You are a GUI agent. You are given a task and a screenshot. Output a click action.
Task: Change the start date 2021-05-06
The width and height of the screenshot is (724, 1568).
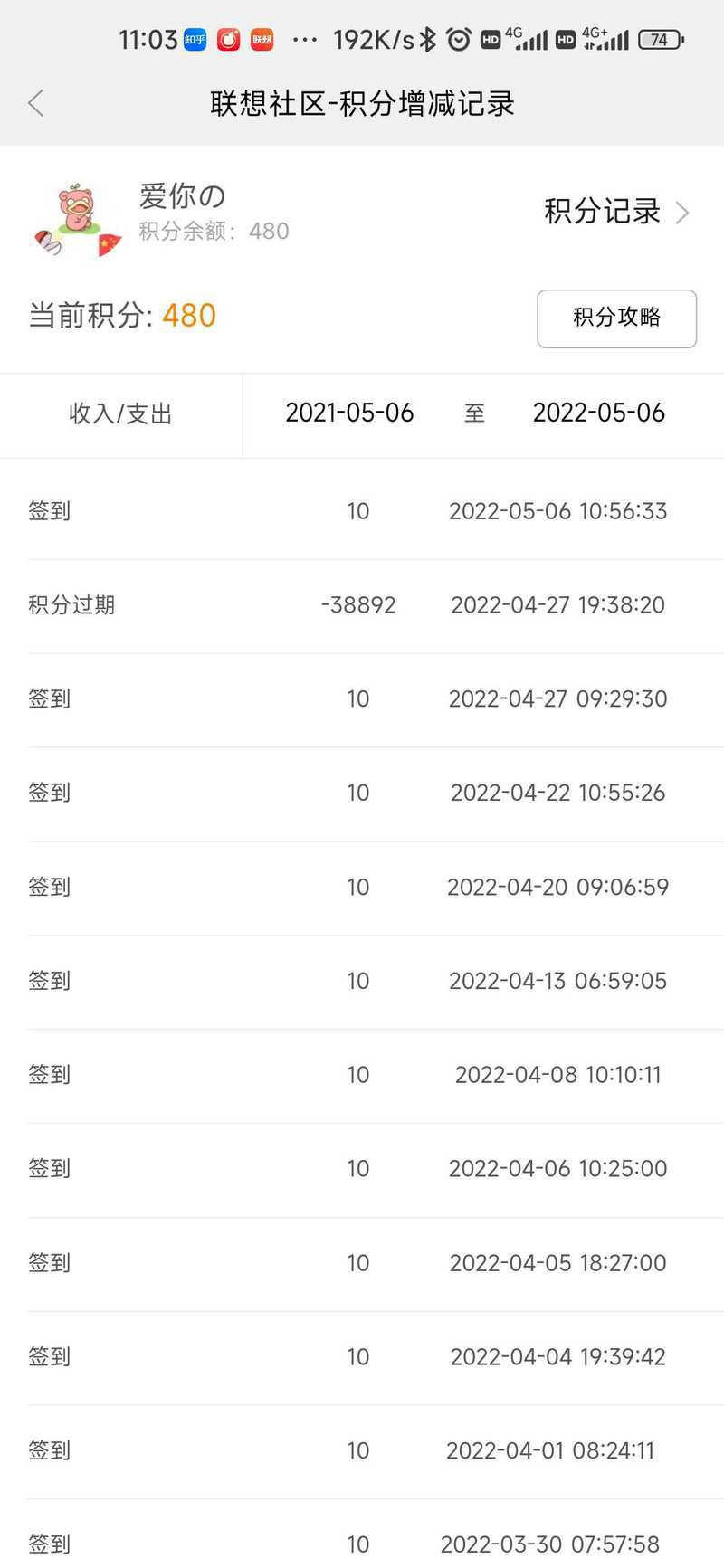pos(349,413)
